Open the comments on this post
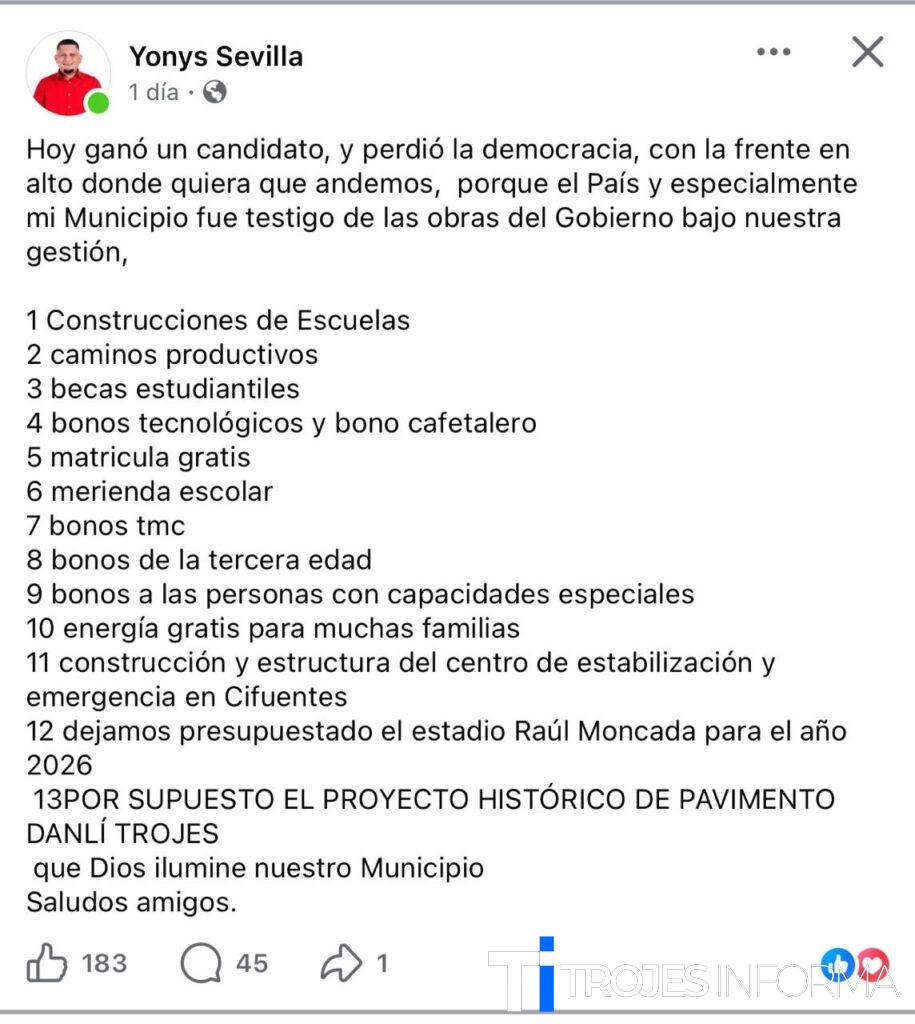The width and height of the screenshot is (915, 1024). click(x=201, y=963)
